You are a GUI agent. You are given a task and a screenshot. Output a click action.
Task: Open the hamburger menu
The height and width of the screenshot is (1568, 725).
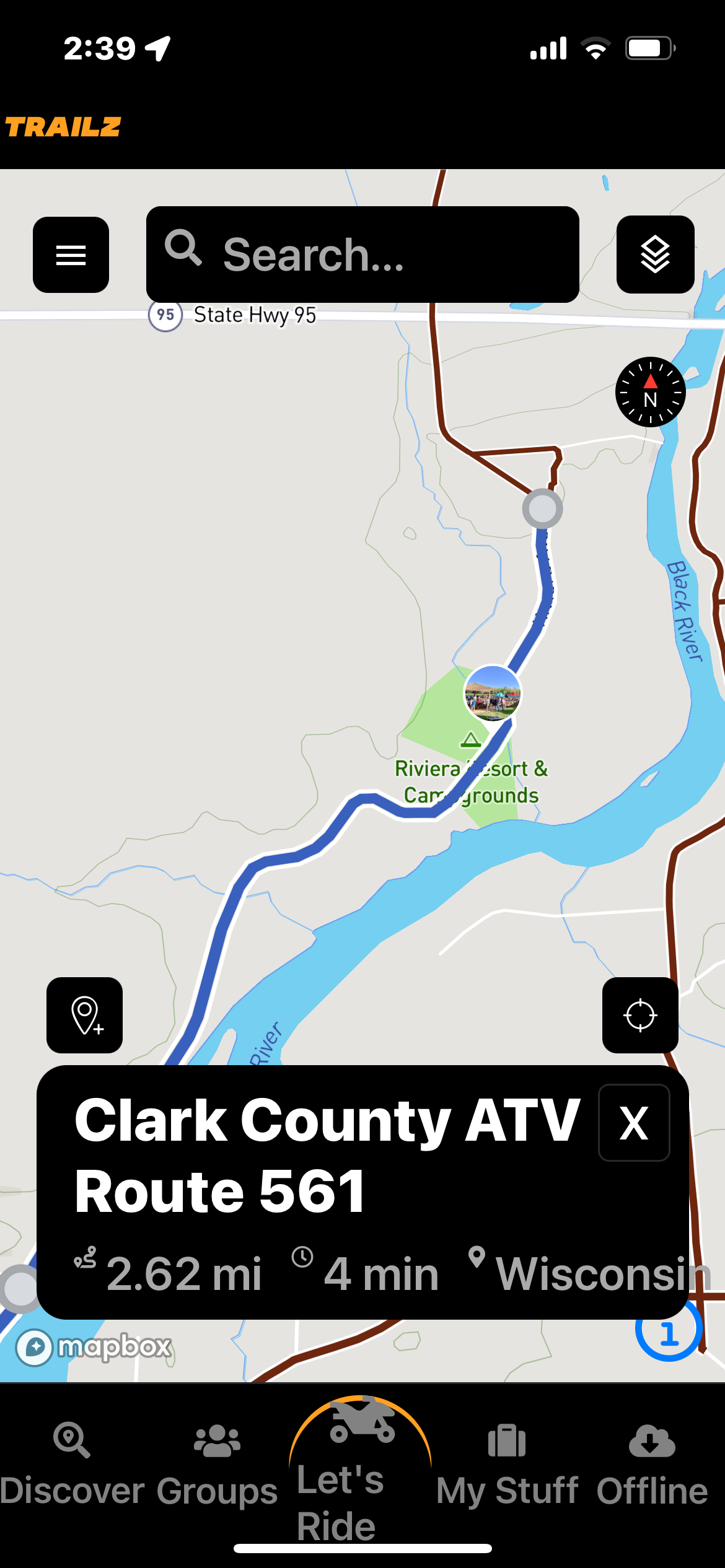click(71, 255)
